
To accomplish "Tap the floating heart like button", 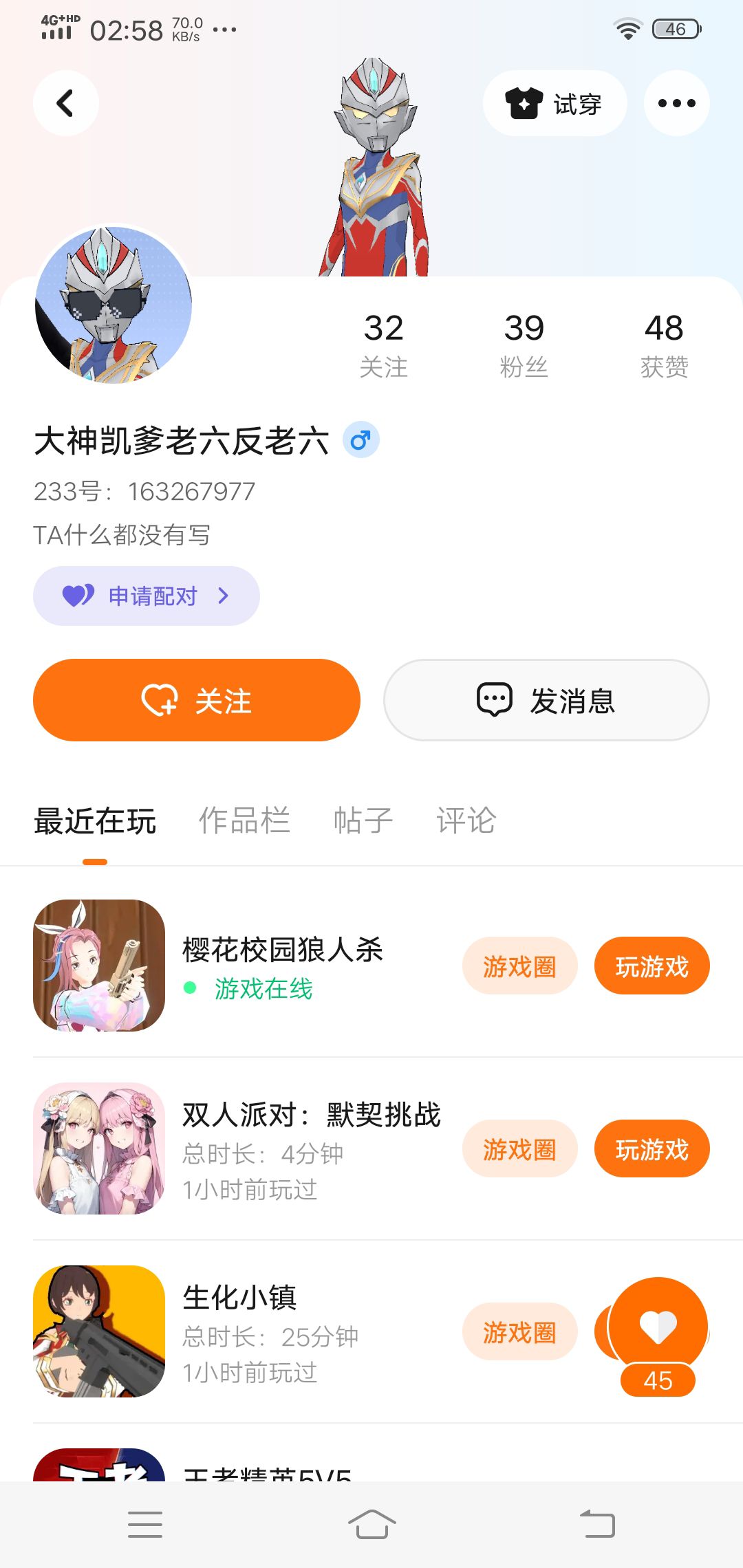I will tap(658, 1327).
